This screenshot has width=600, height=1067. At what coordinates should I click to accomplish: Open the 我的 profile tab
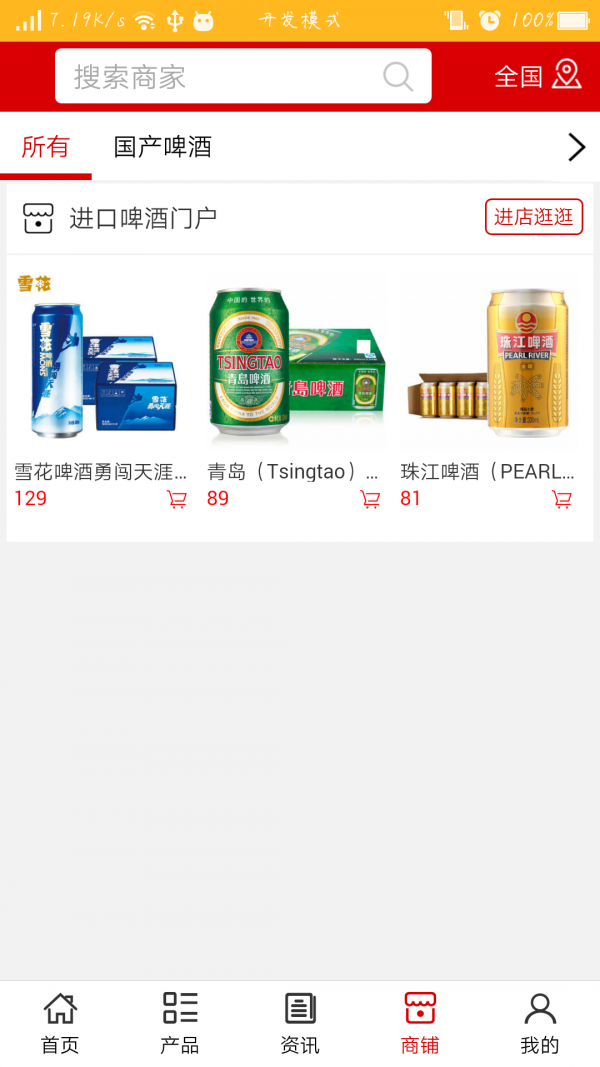pos(540,1023)
